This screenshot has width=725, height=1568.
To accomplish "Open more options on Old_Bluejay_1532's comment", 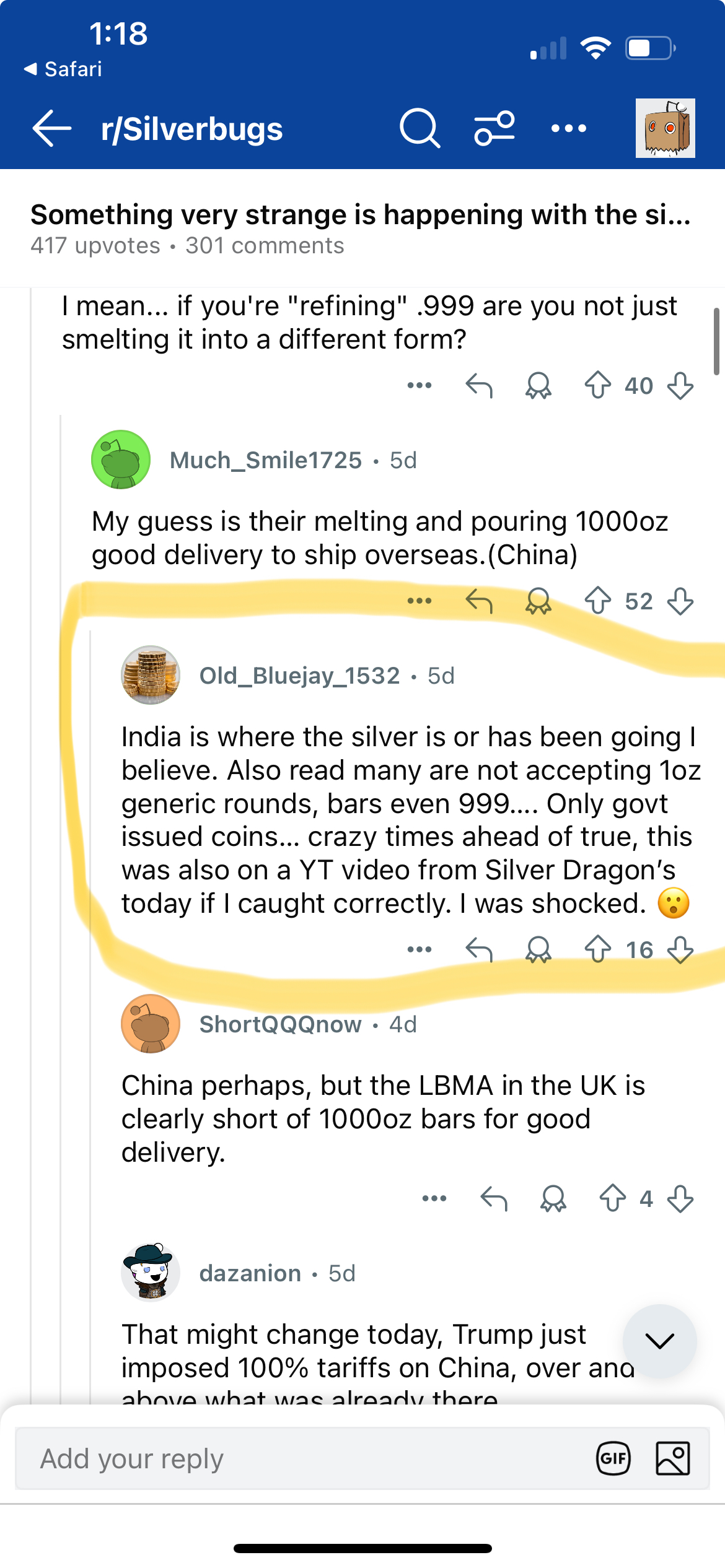I will [x=420, y=949].
